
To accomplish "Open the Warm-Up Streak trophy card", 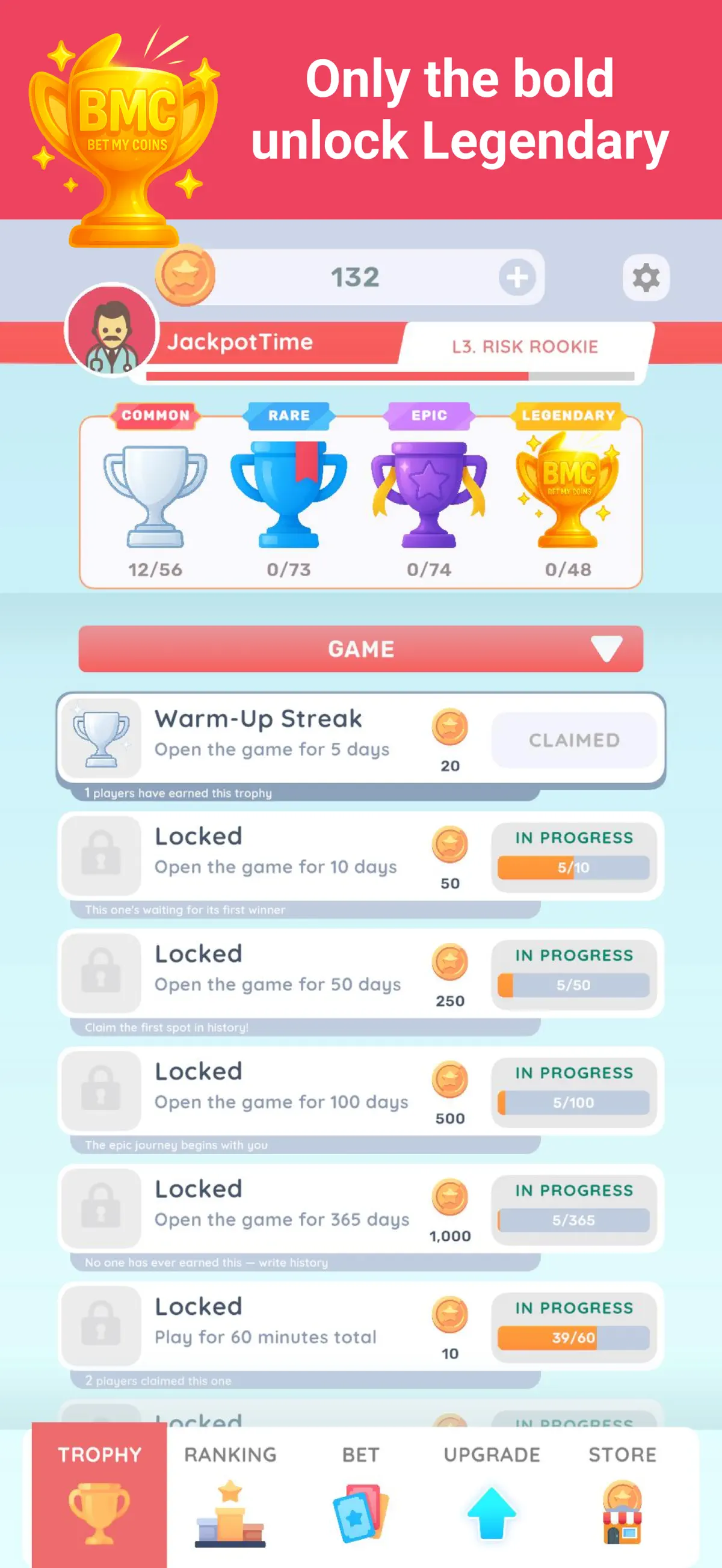I will (360, 739).
